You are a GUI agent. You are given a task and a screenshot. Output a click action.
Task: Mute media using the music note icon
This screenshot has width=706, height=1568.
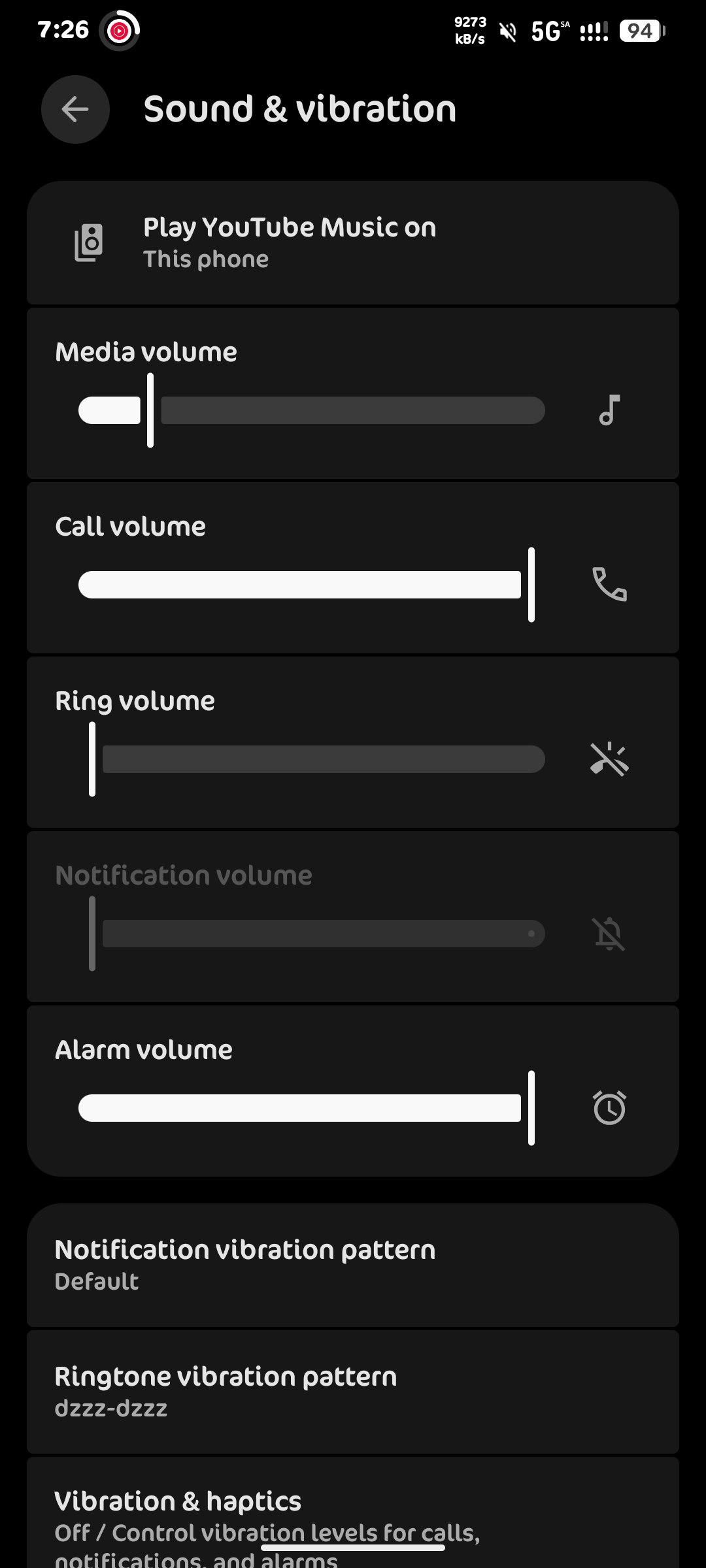point(609,410)
